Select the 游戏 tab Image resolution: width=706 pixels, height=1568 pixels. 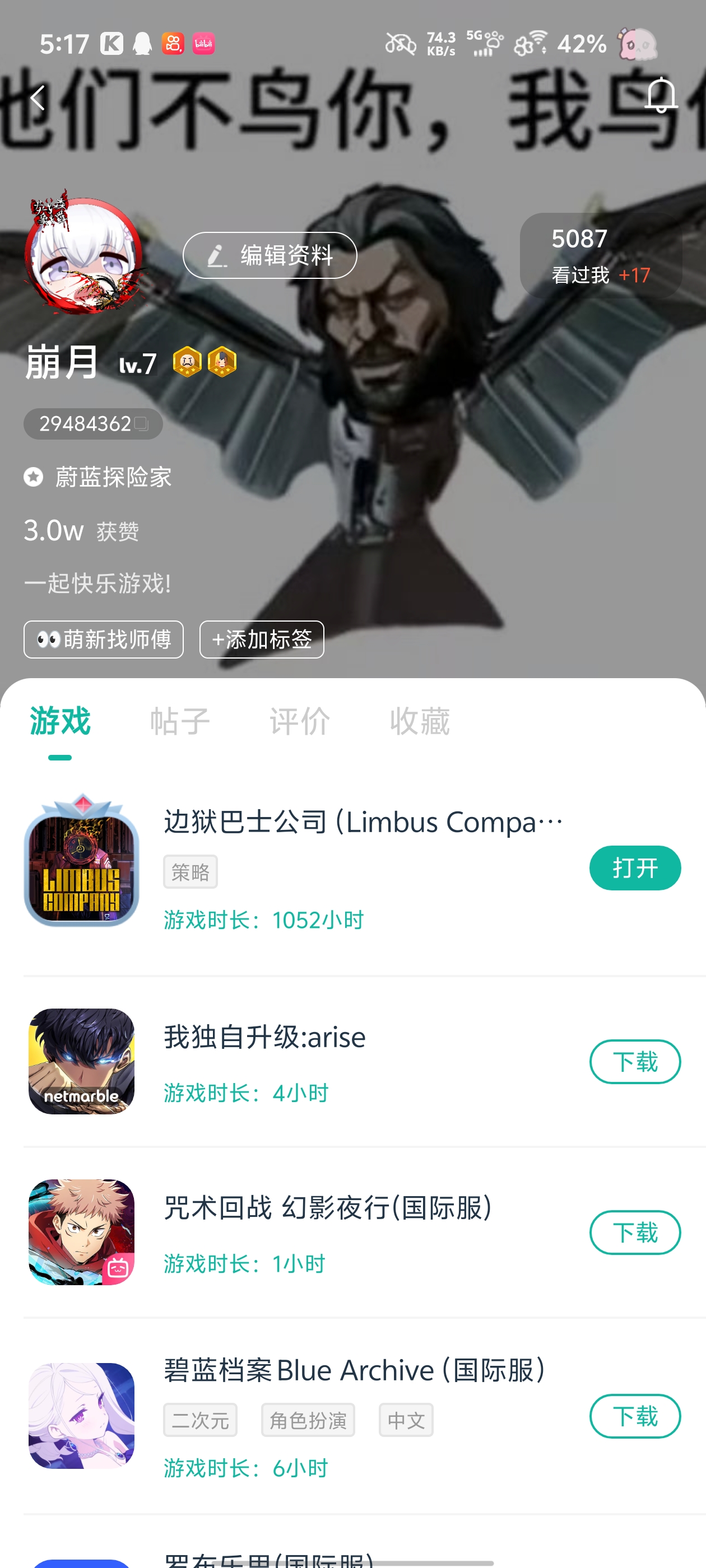[x=60, y=721]
